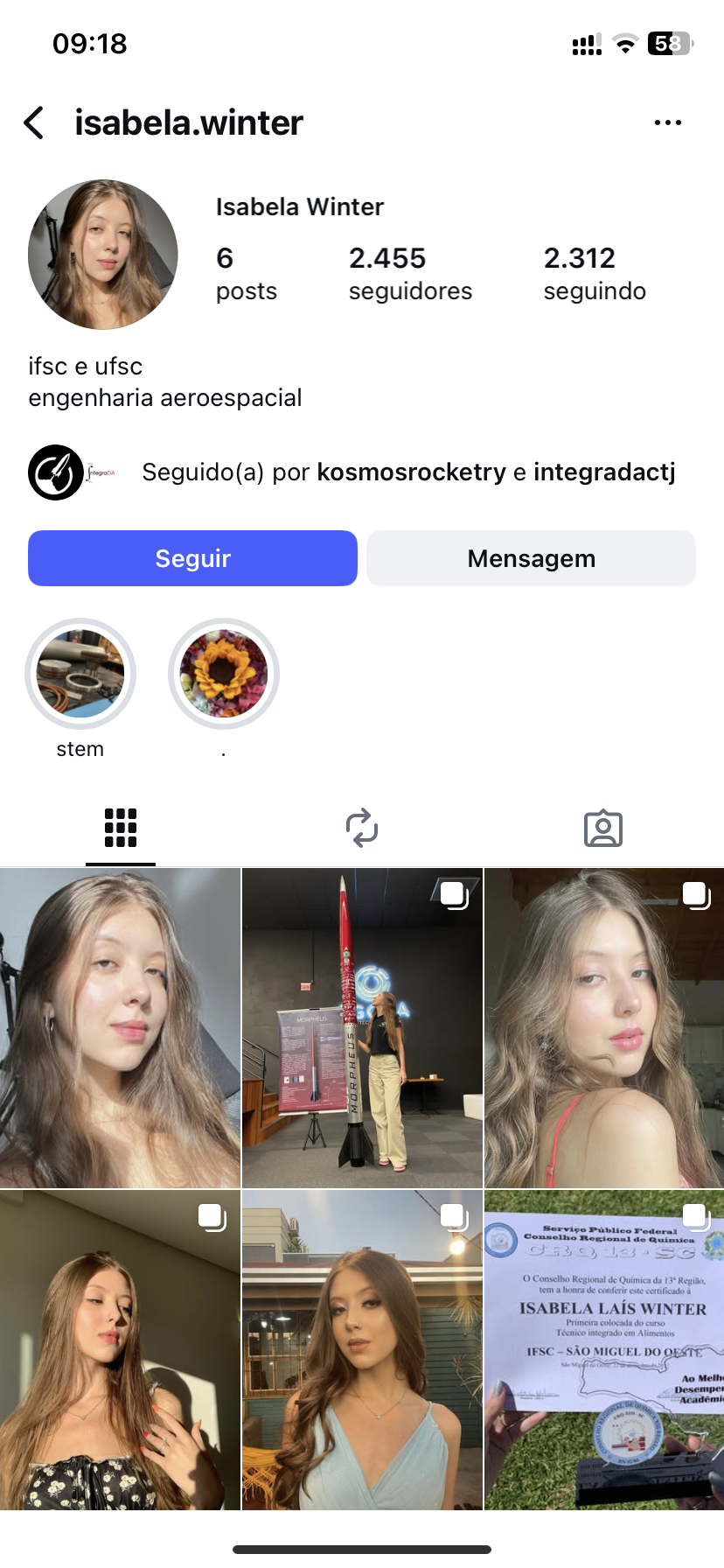The height and width of the screenshot is (1568, 724).
Task: Open the three-dot options menu
Action: click(668, 122)
